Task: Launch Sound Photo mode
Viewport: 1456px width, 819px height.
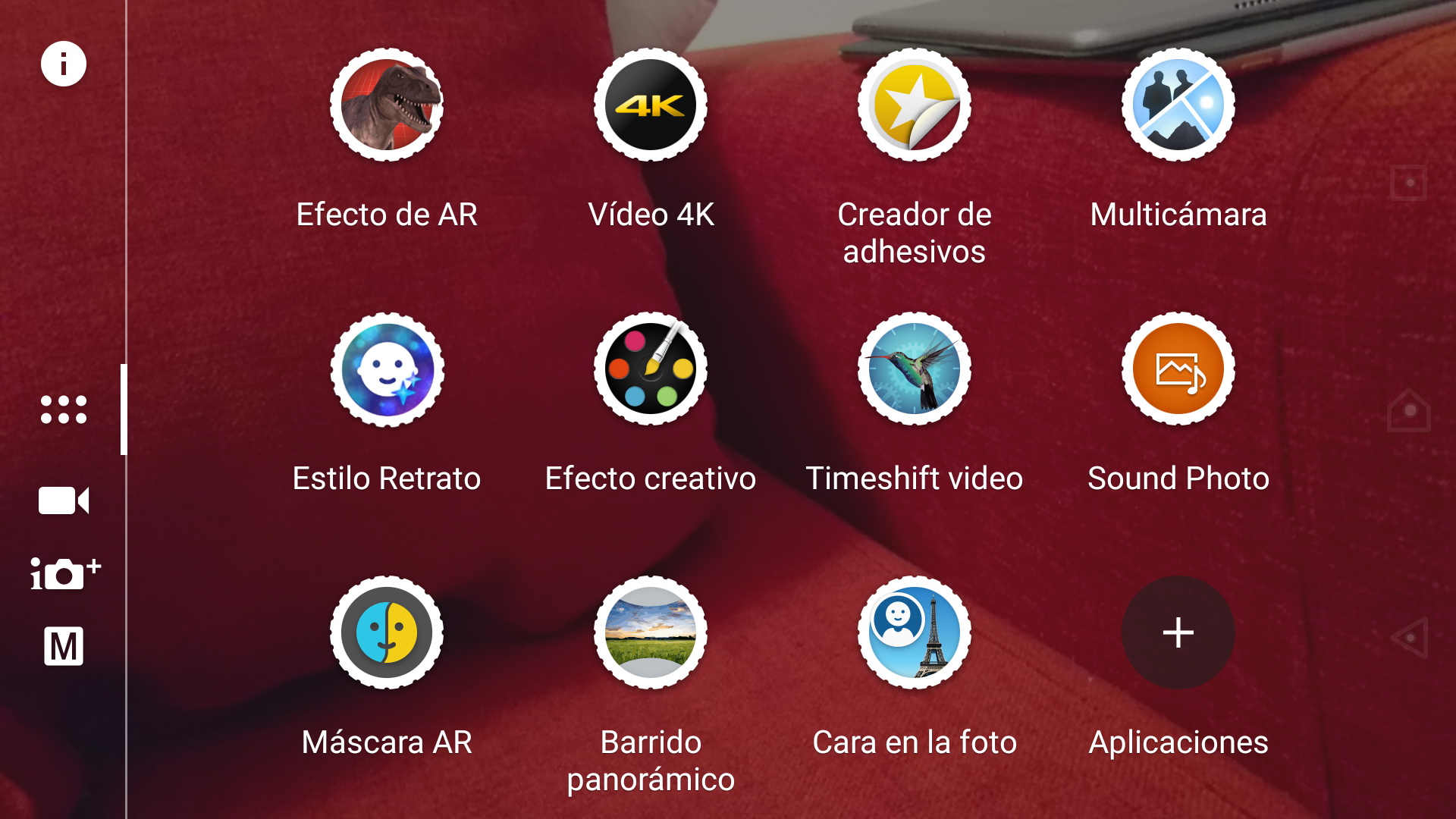Action: [x=1178, y=369]
